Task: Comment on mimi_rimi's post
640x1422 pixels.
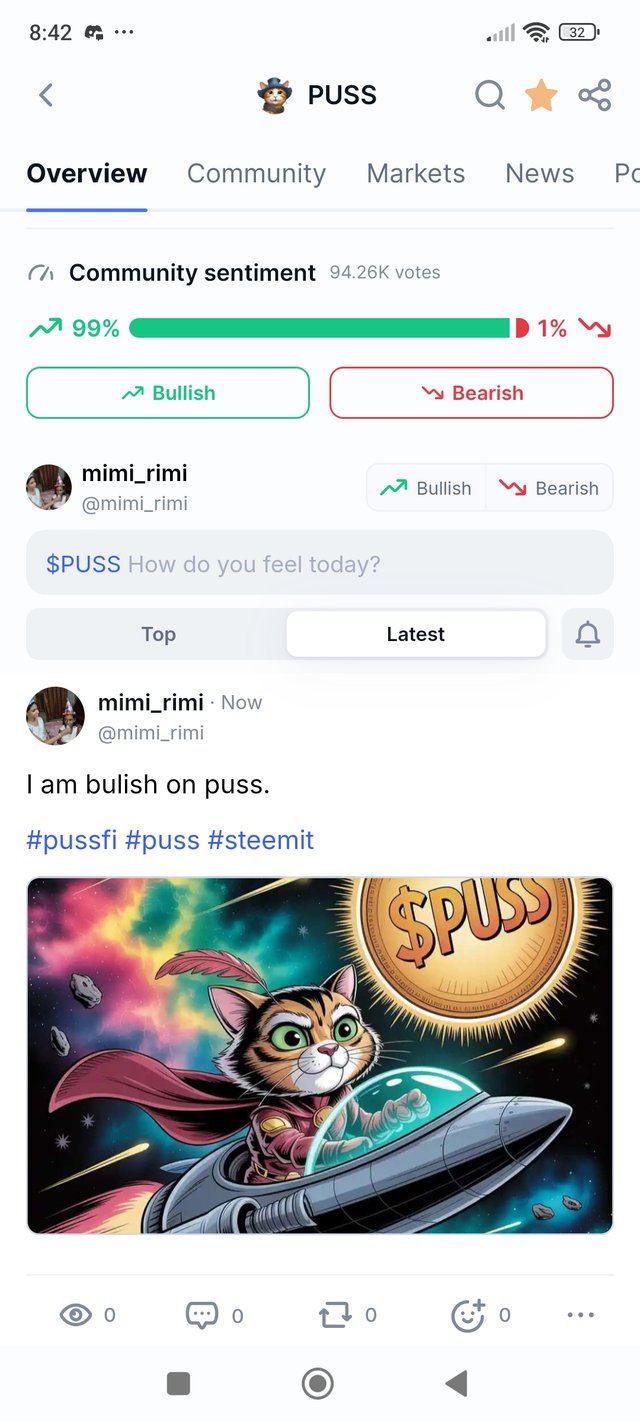Action: click(x=202, y=1315)
